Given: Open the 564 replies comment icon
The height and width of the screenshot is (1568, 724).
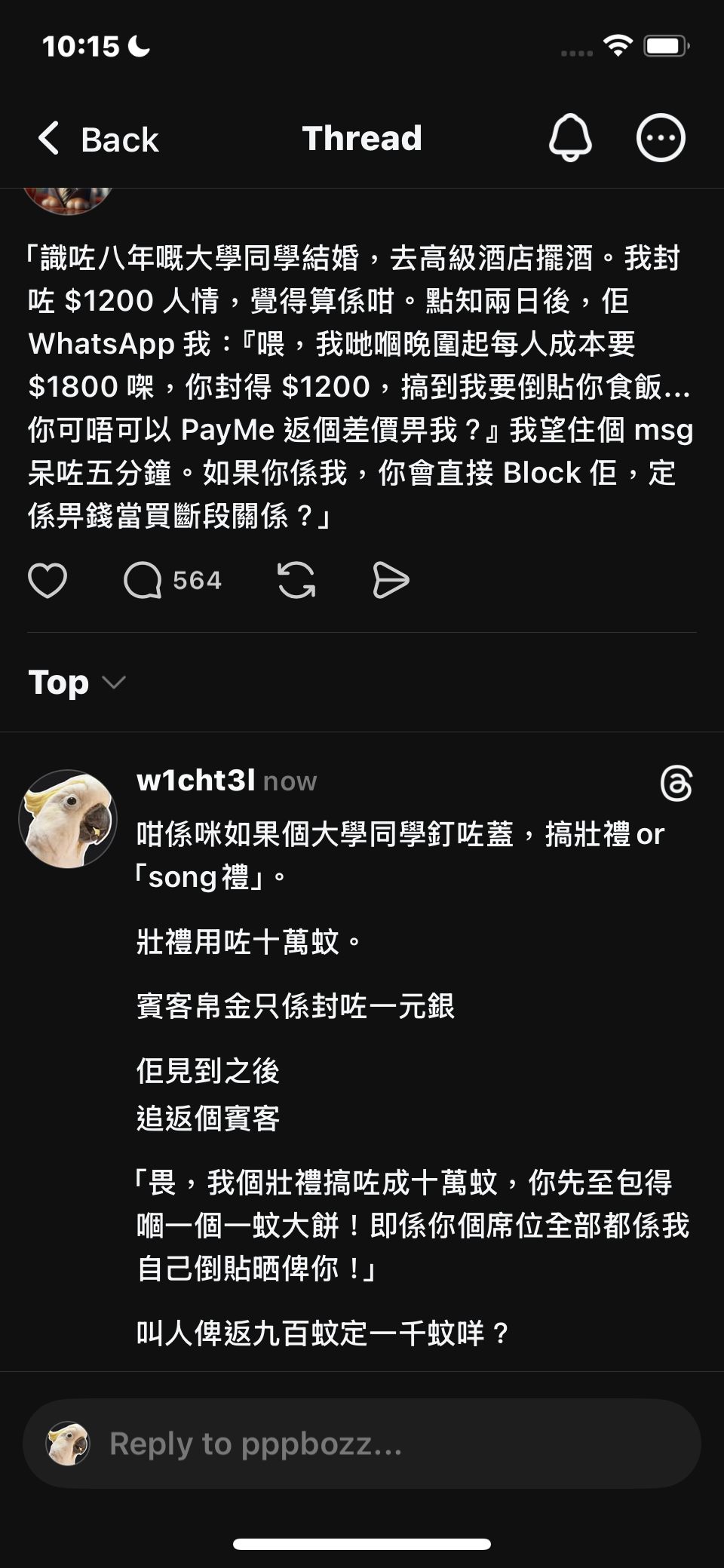Looking at the screenshot, I should [143, 581].
